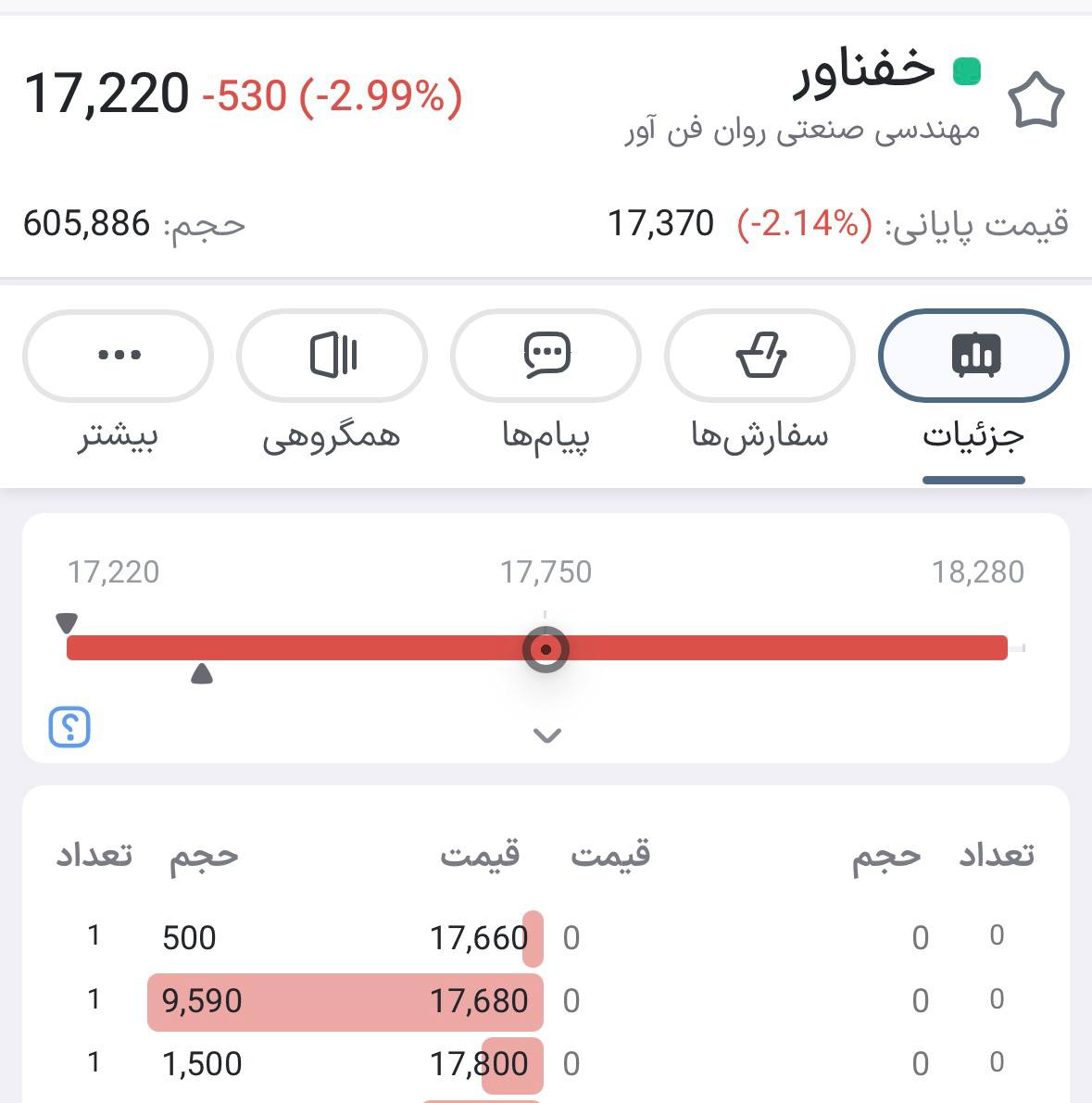This screenshot has height=1103, width=1092.
Task: Switch to the سفارش‌ها tab
Action: [x=759, y=389]
